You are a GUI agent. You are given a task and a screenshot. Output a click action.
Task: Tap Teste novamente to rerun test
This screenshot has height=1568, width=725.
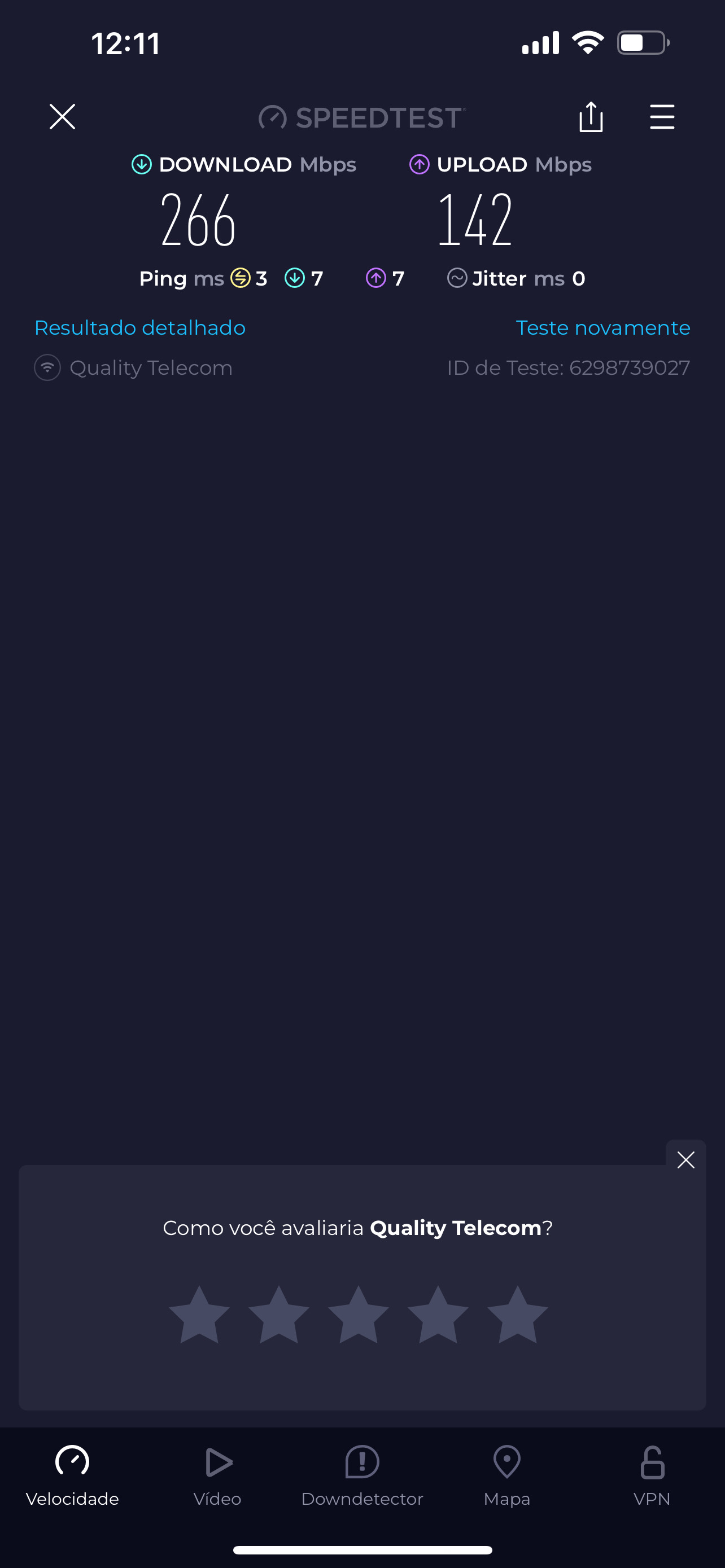pyautogui.click(x=602, y=328)
